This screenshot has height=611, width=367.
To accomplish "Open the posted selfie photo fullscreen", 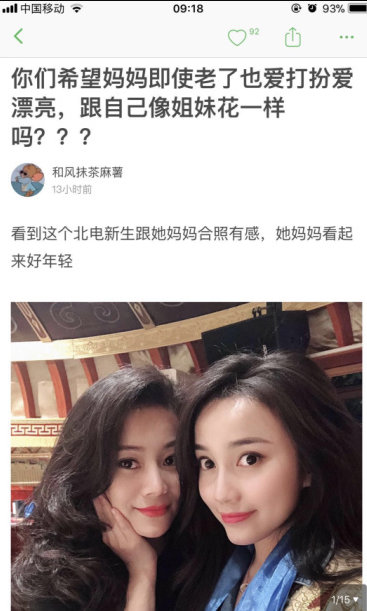I will 186,456.
